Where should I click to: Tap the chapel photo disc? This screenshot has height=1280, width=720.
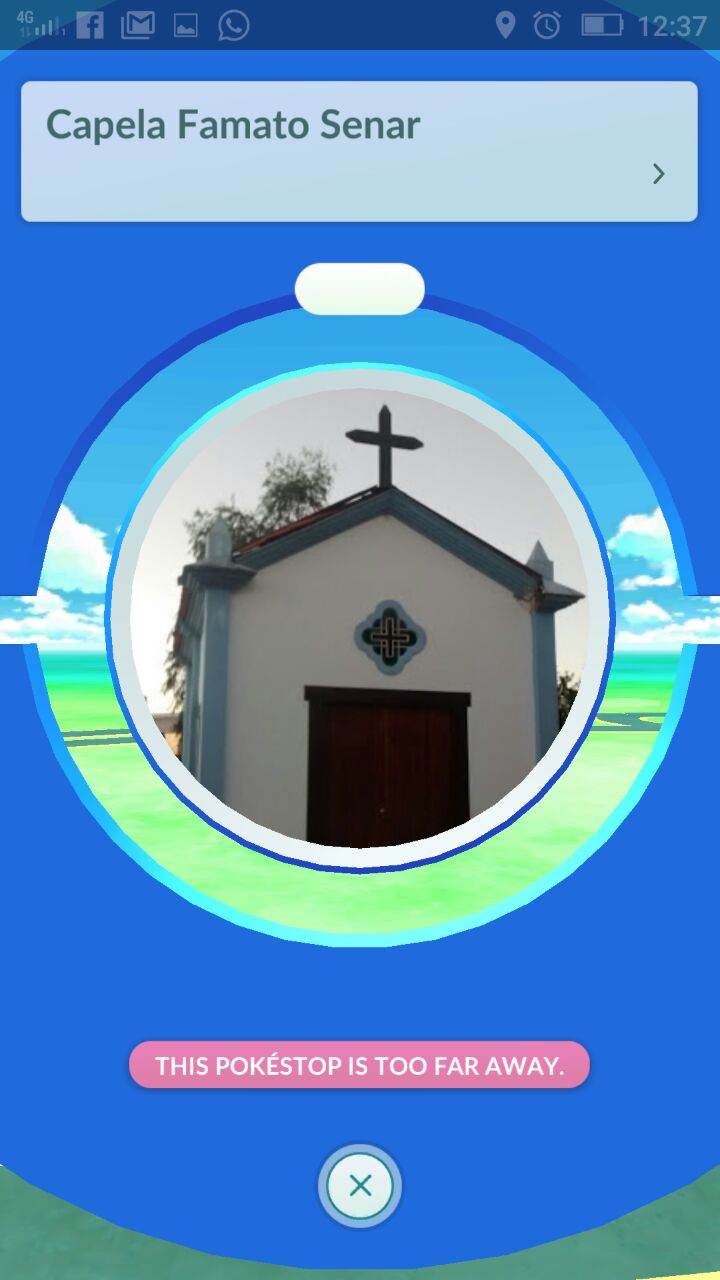point(360,617)
